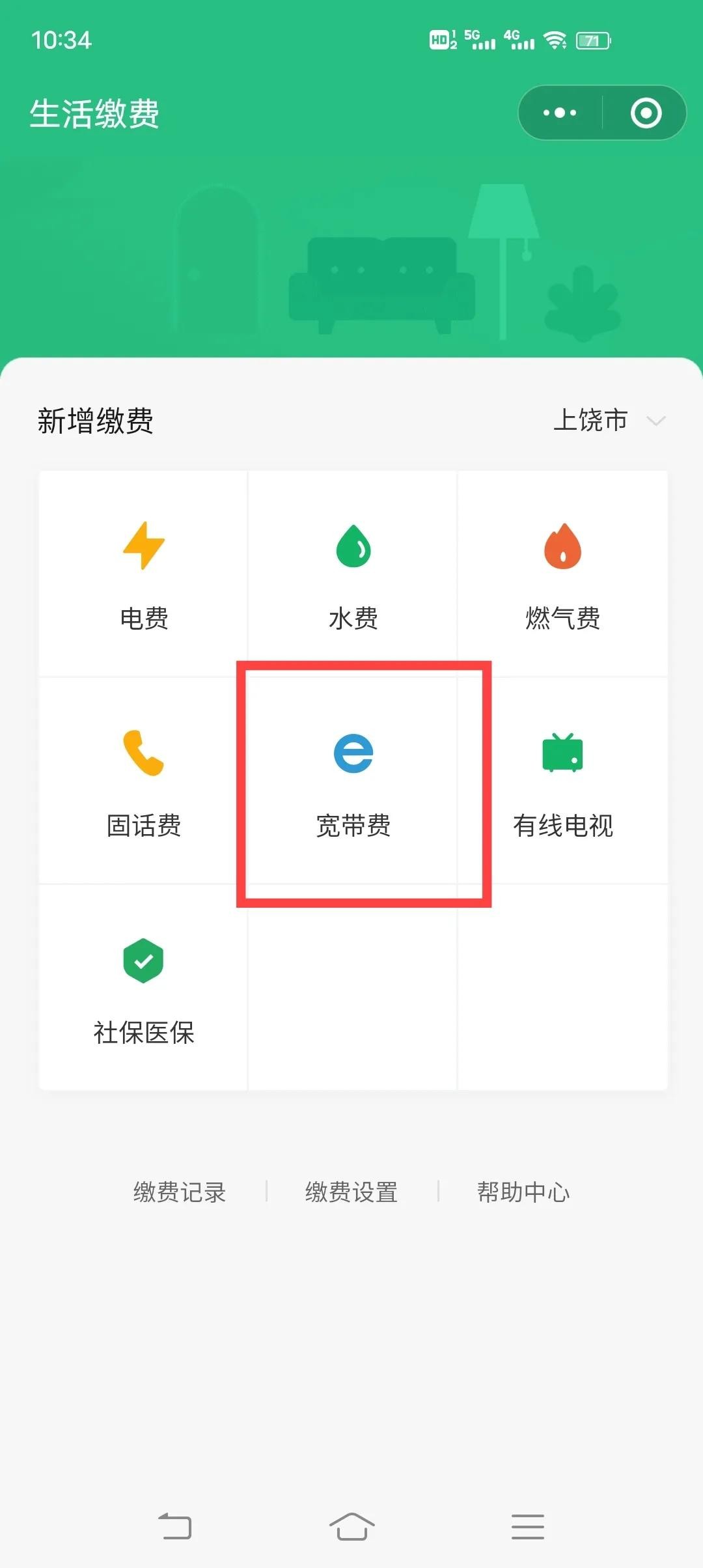Close the mini program with the circle button
Viewport: 703px width, 1568px height.
[x=646, y=113]
